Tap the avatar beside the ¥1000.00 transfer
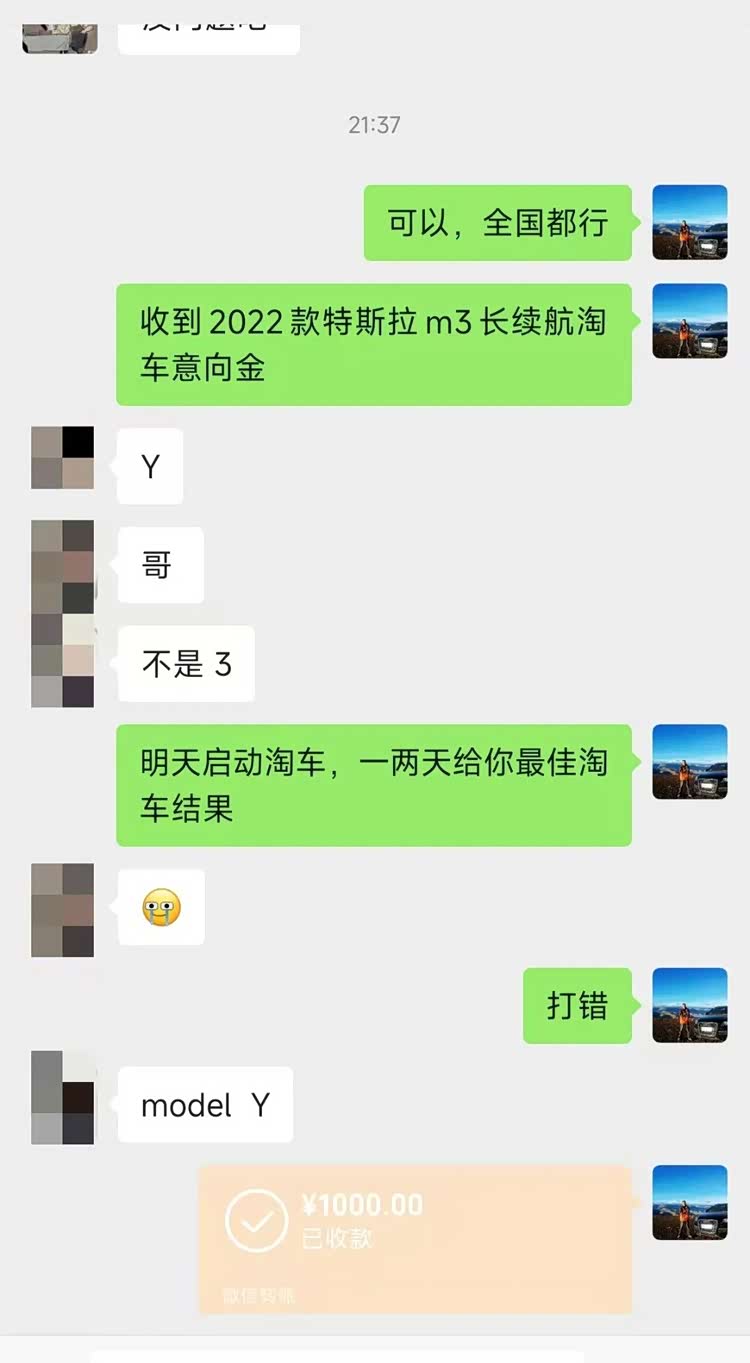The height and width of the screenshot is (1363, 750). 689,1202
